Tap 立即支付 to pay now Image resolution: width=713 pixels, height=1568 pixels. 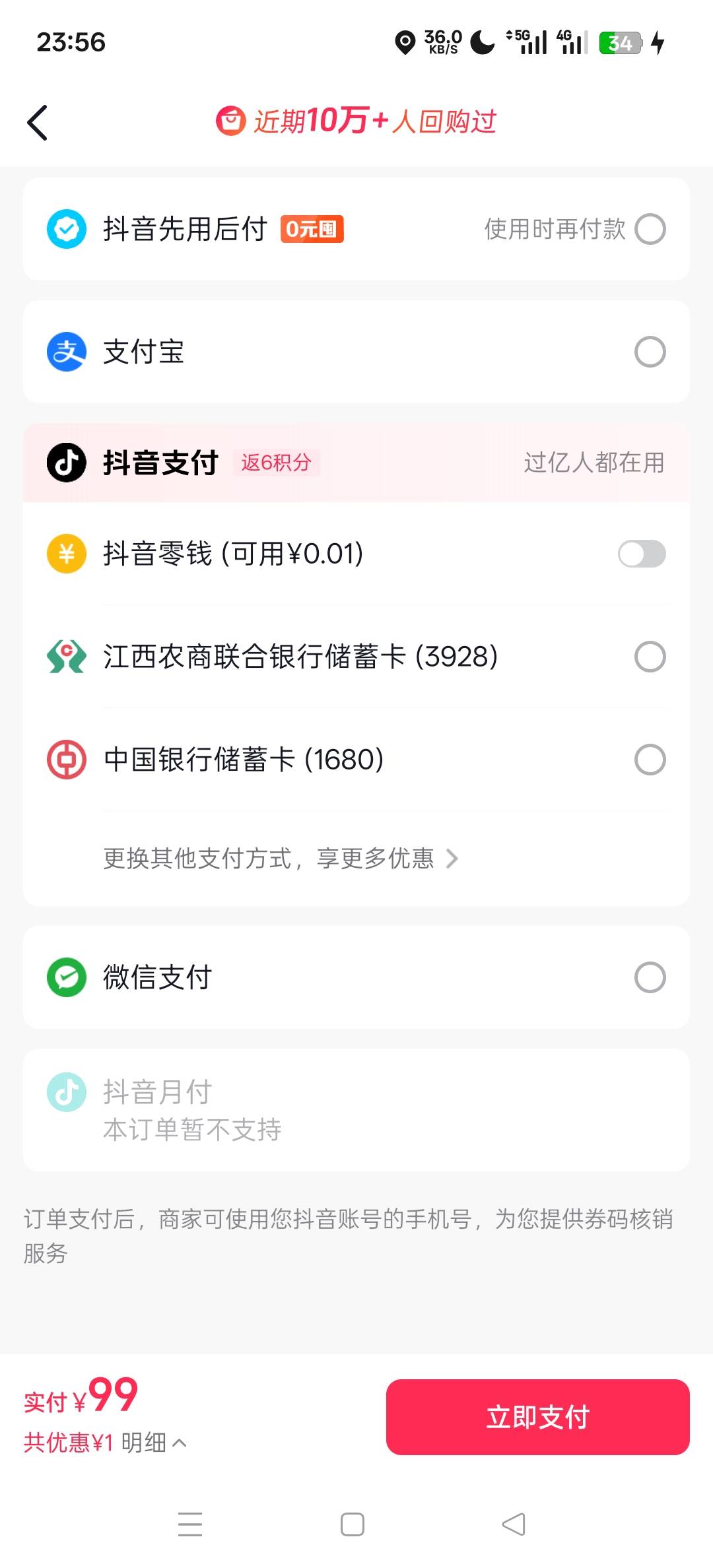tap(538, 1417)
